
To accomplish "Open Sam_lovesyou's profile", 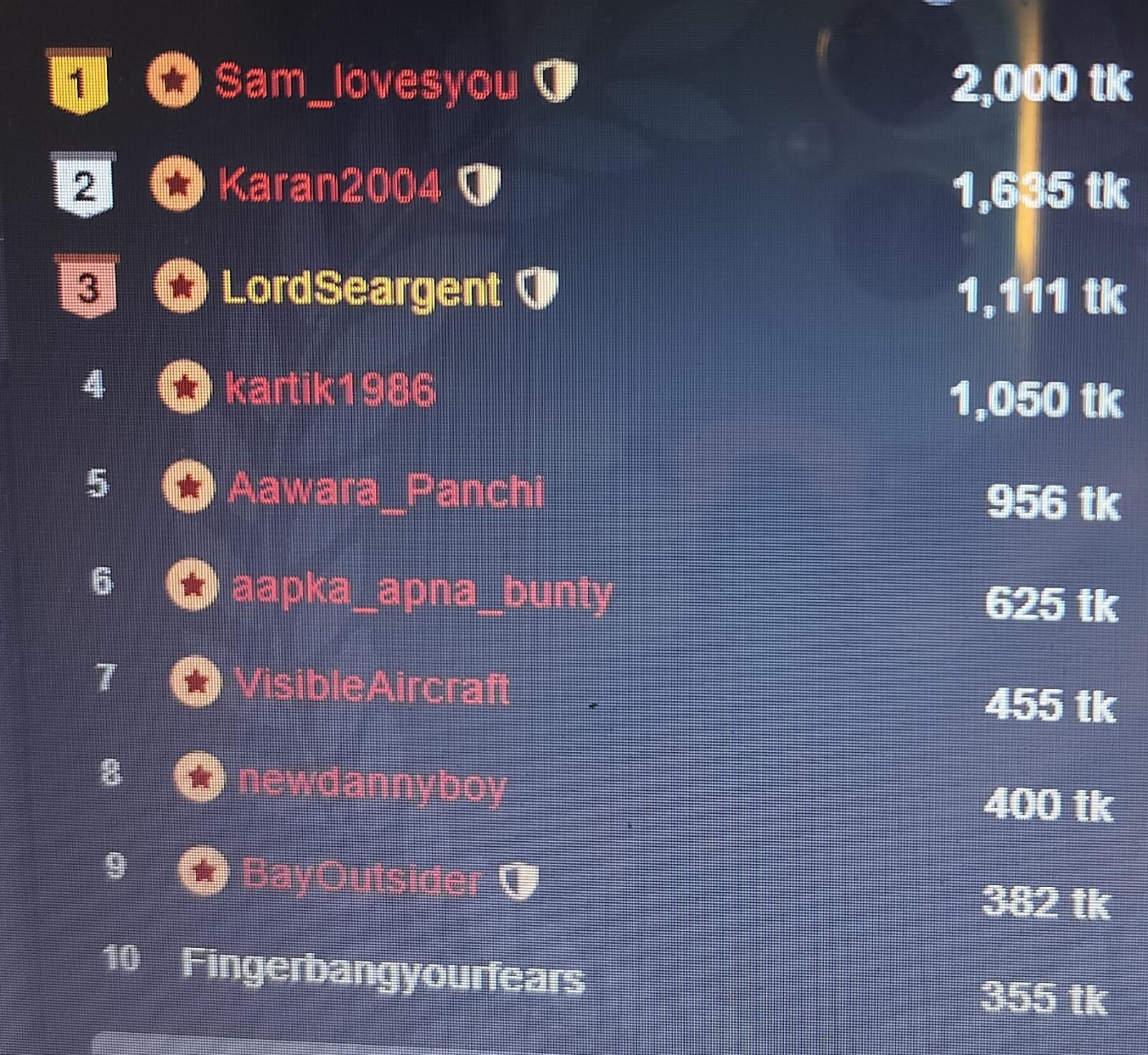I will 365,83.
